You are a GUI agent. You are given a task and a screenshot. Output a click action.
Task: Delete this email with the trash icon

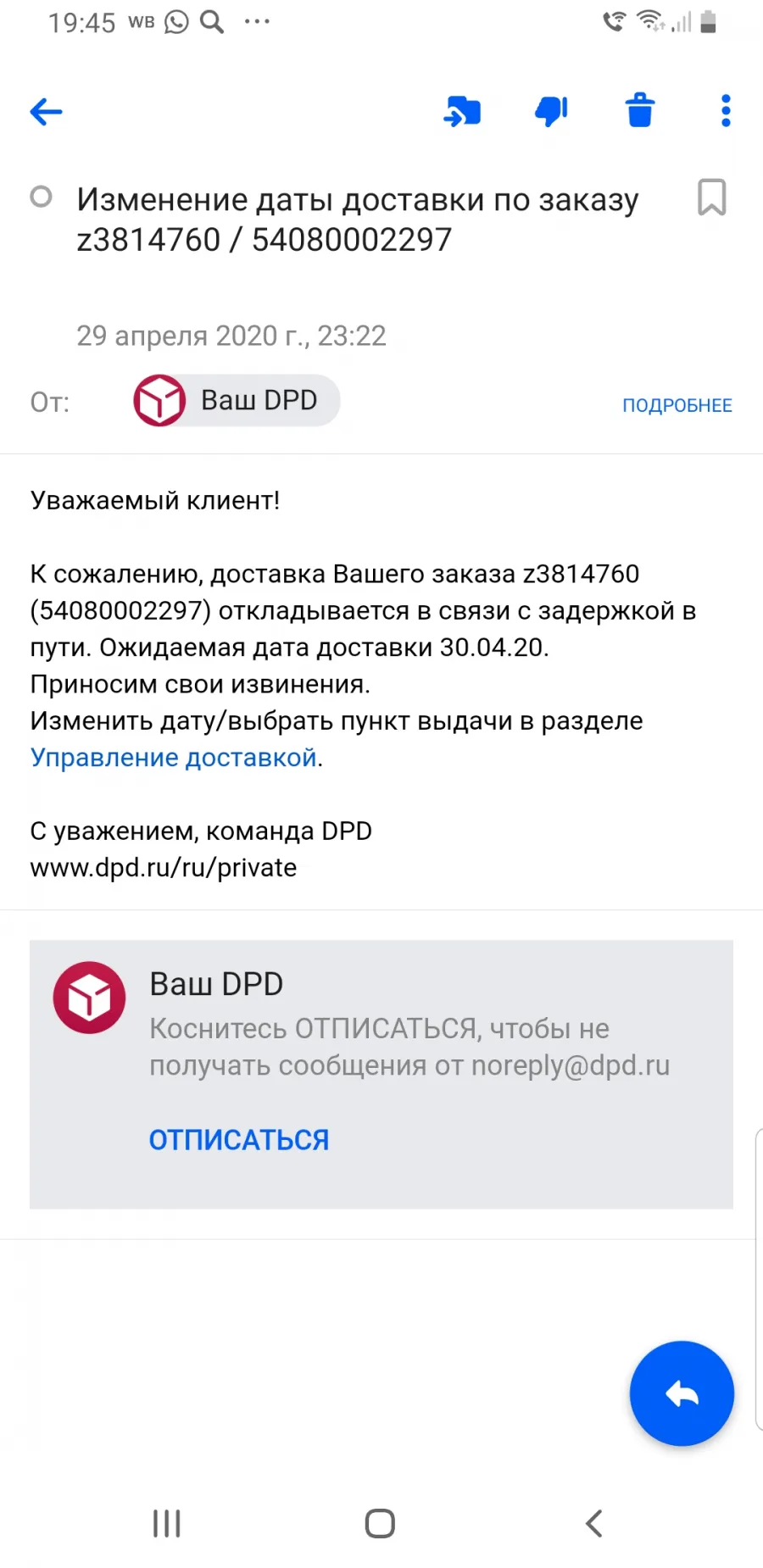click(640, 110)
